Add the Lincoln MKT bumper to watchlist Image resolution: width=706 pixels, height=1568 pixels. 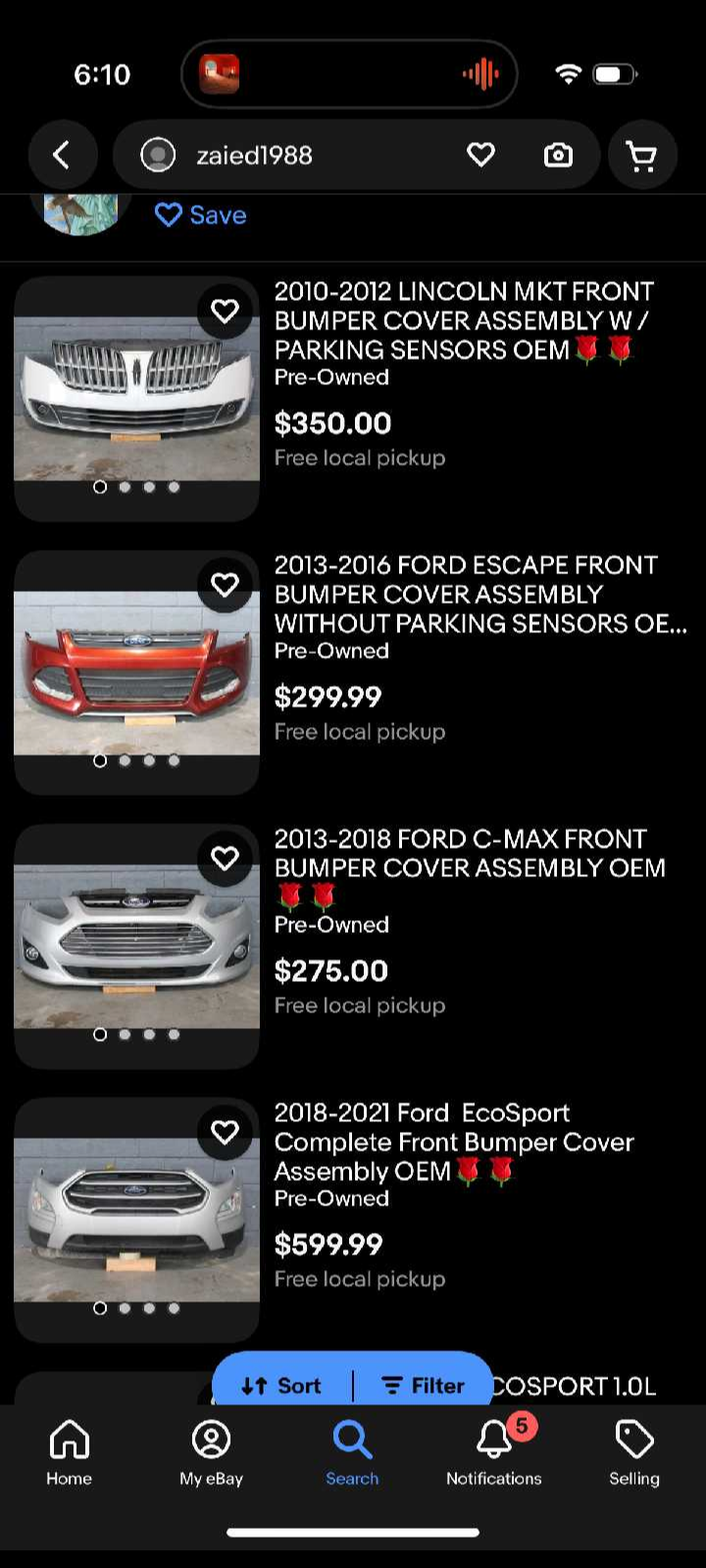point(225,311)
